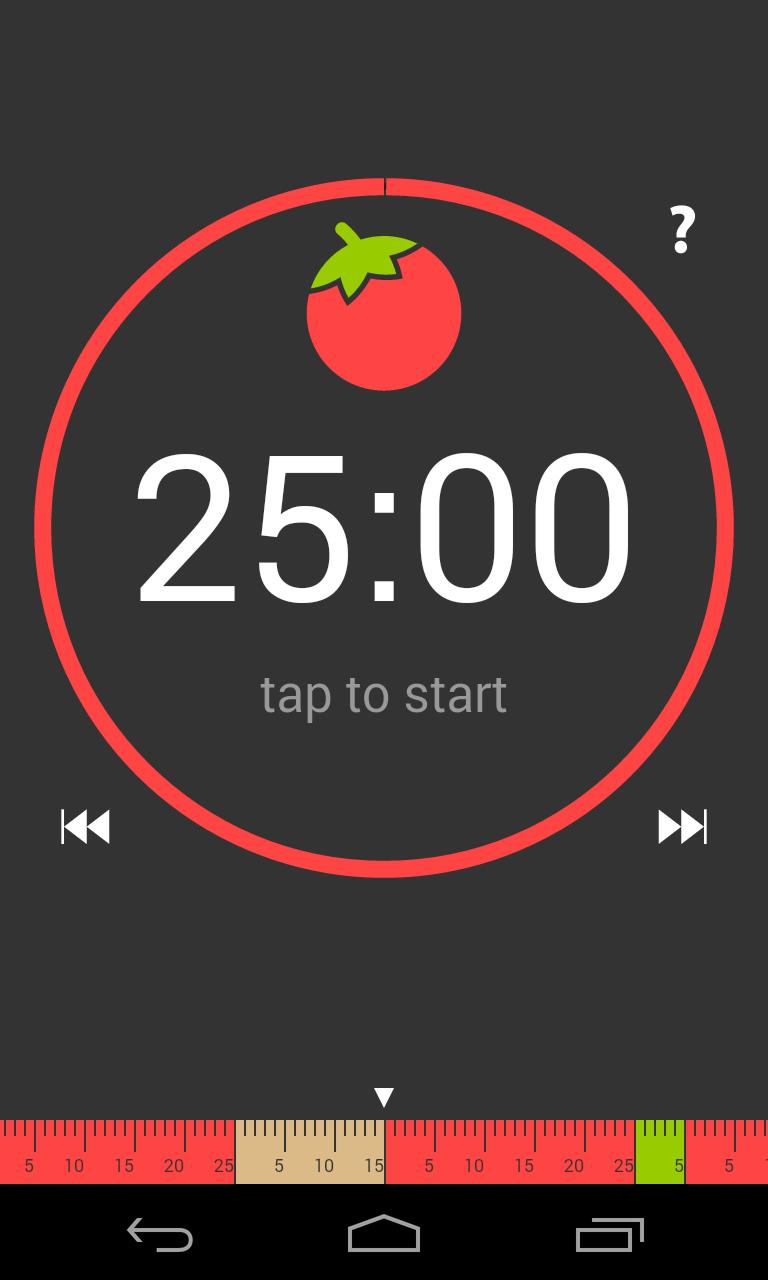Viewport: 768px width, 1280px height.
Task: Select the green segment on the timeline ruler
Action: [x=660, y=1150]
